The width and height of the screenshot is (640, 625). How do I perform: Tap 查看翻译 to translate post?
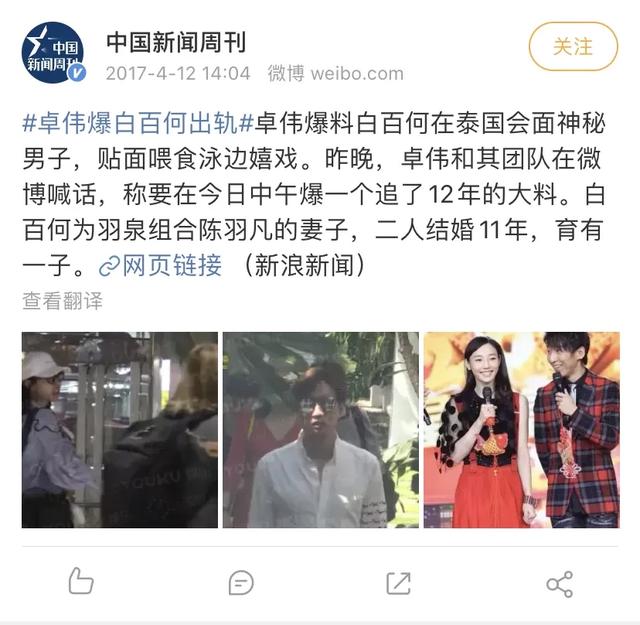62,301
